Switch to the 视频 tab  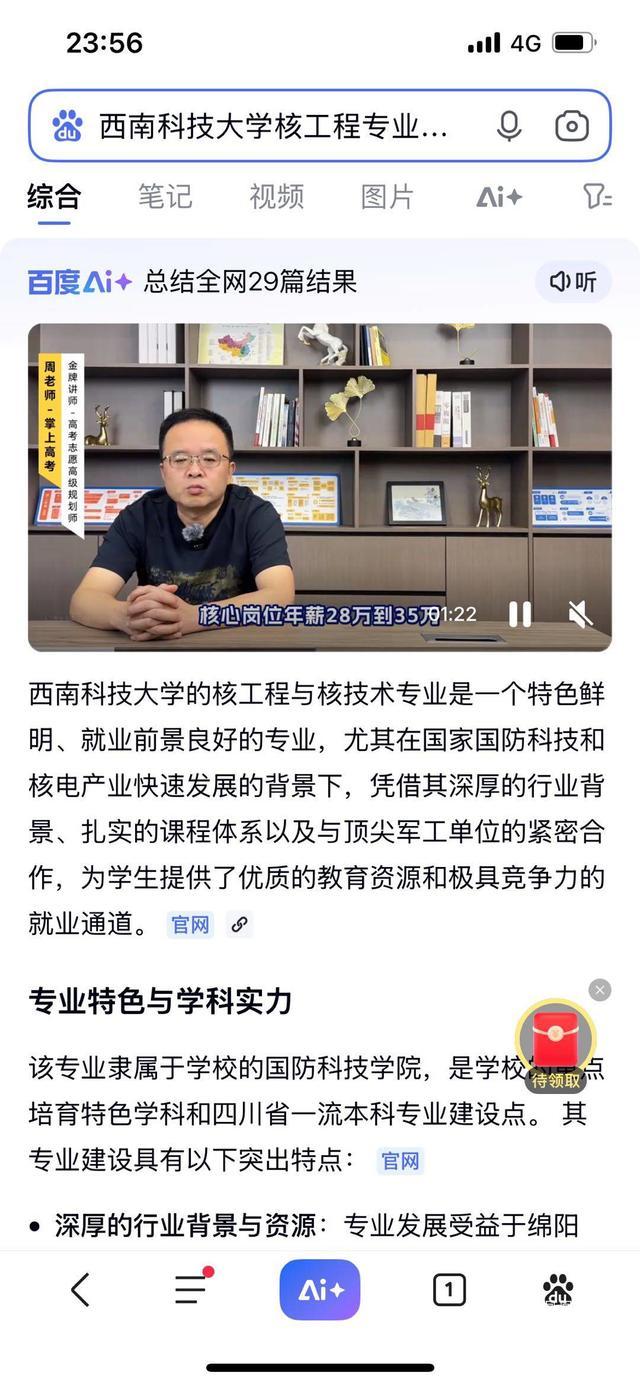[x=276, y=197]
